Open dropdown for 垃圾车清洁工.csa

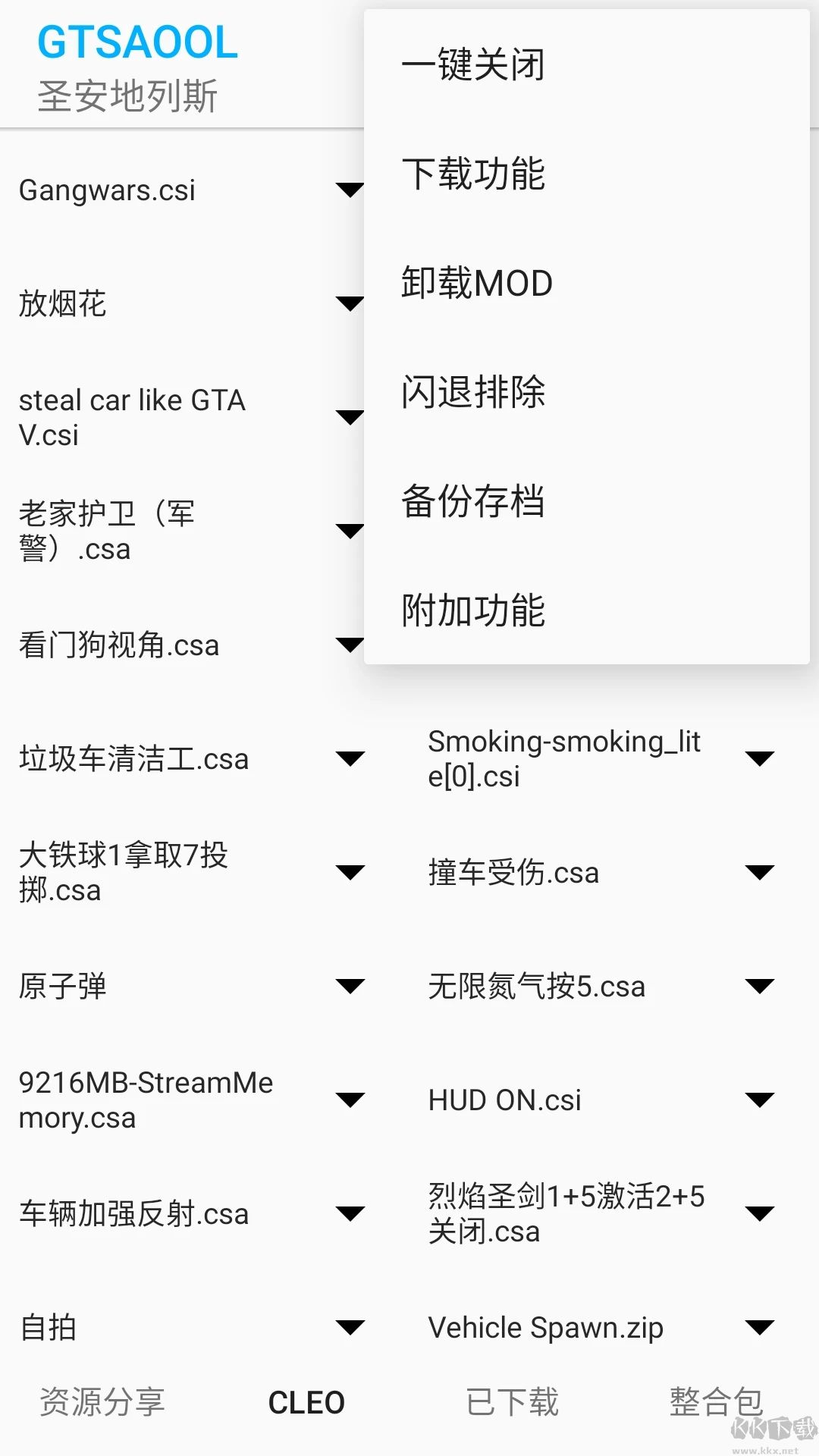point(350,758)
